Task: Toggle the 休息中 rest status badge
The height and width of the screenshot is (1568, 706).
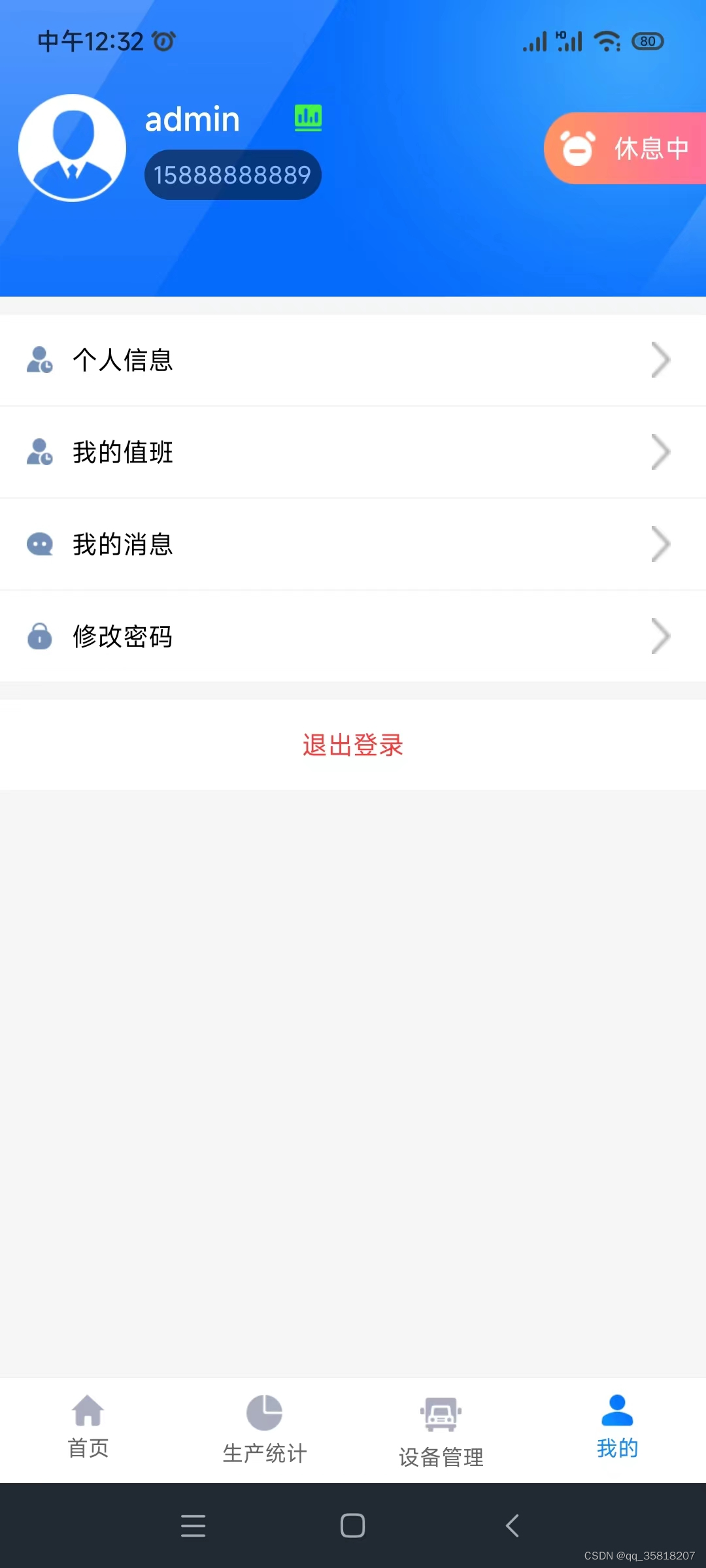Action: (x=628, y=148)
